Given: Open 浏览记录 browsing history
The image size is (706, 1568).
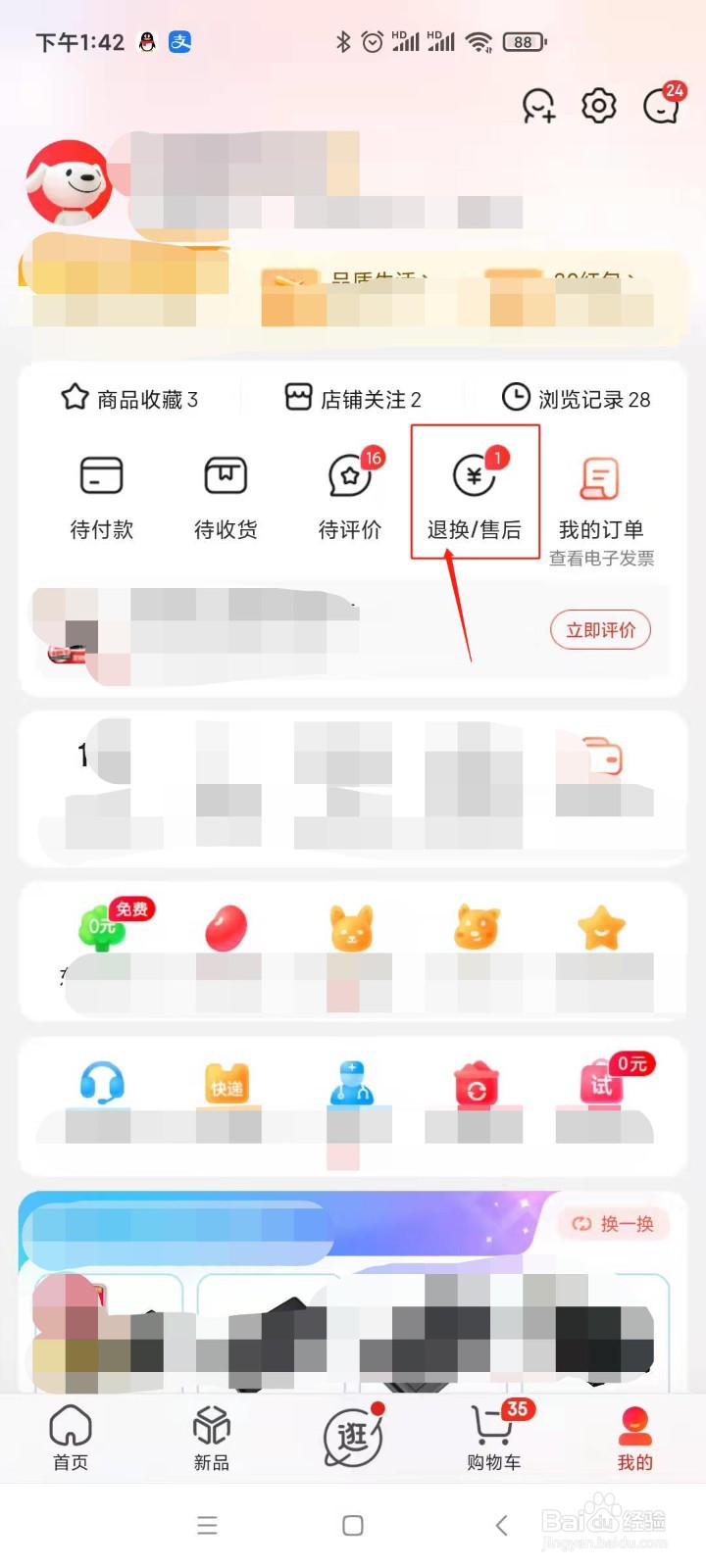Looking at the screenshot, I should (x=579, y=398).
